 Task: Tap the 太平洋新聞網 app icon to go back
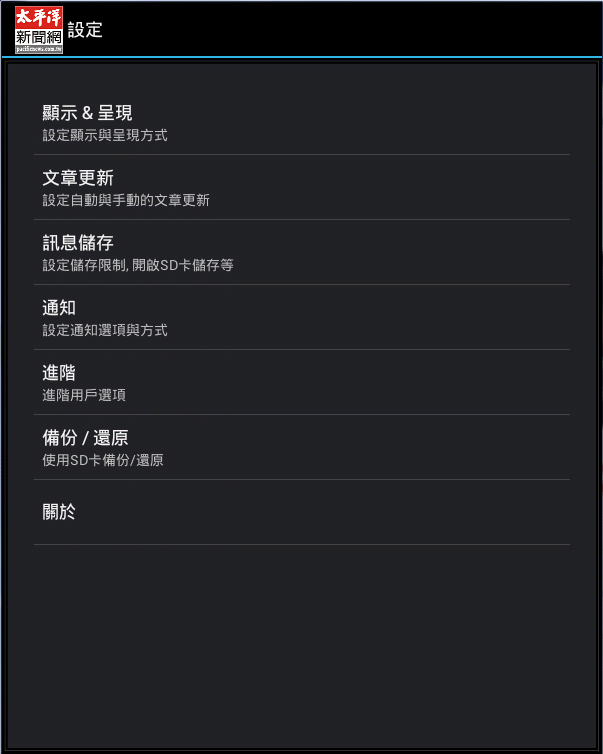coord(38,29)
